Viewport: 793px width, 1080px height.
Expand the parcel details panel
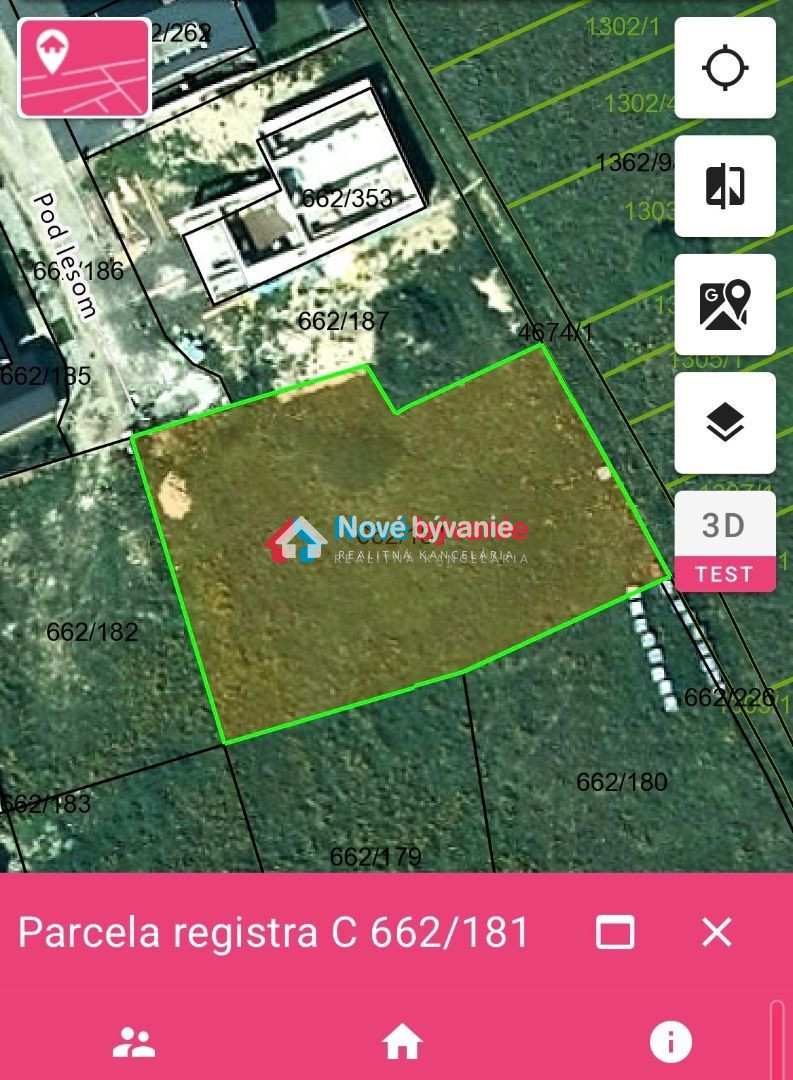pos(617,932)
